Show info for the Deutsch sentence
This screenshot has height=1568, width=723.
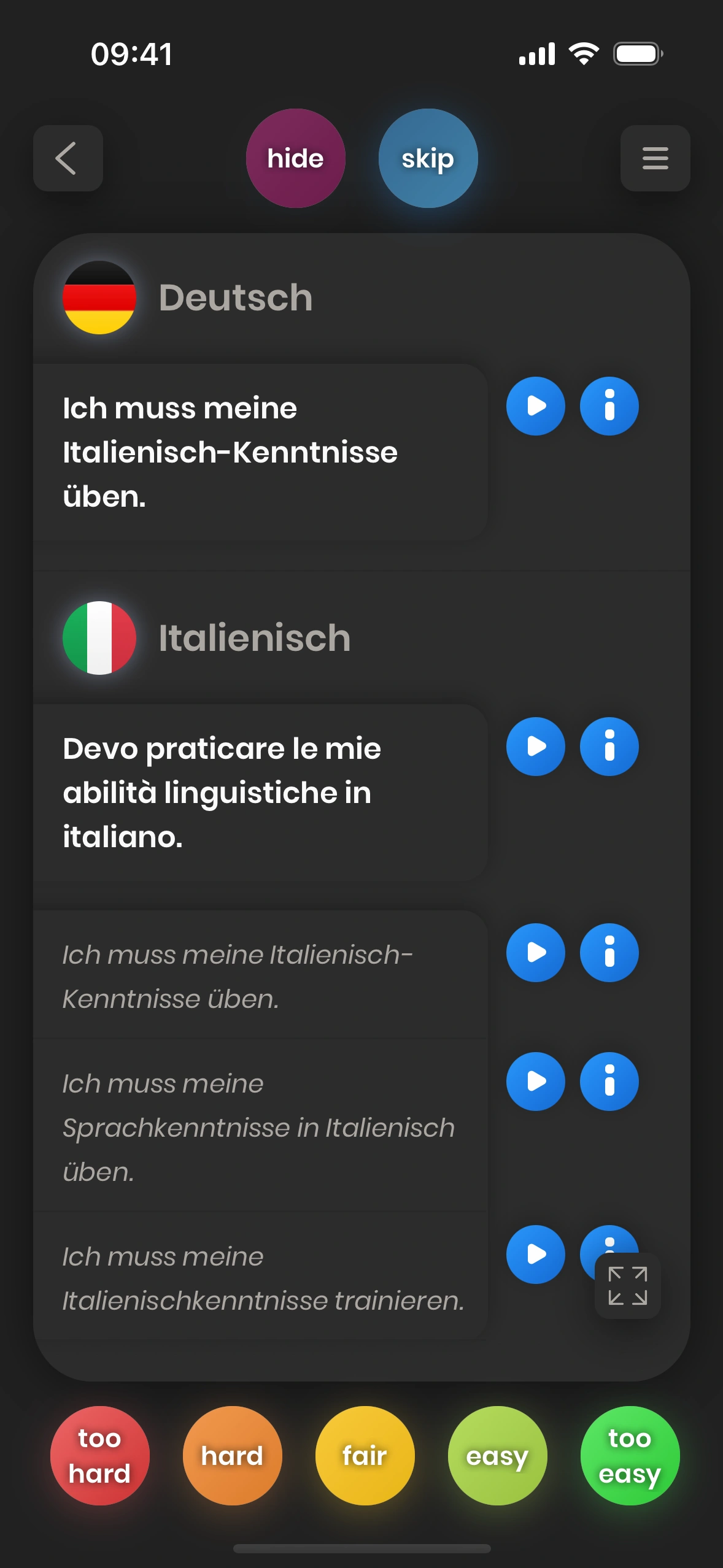609,406
